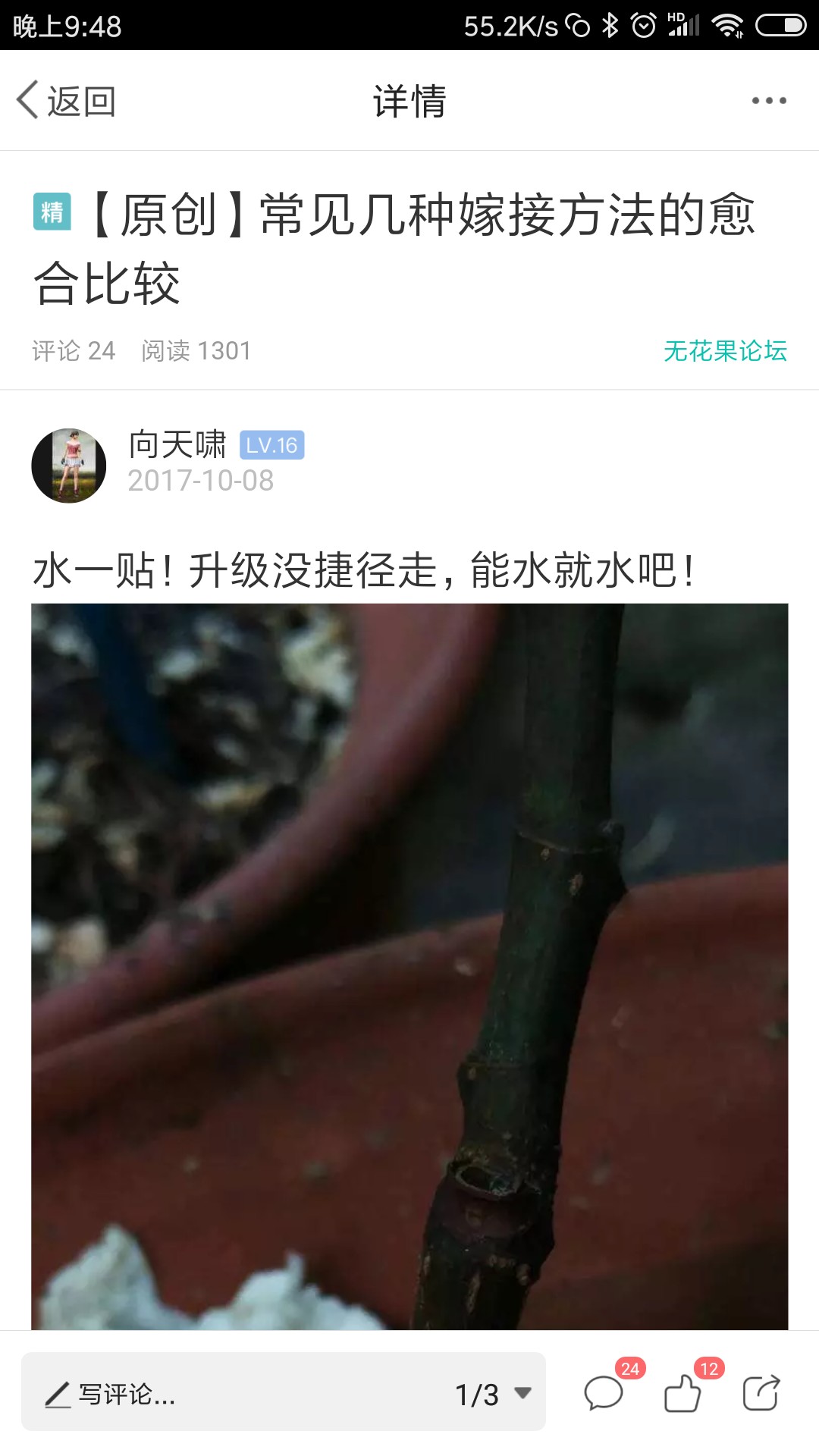Go back with the 返回 button
Screen dimensions: 819x1456
66,101
